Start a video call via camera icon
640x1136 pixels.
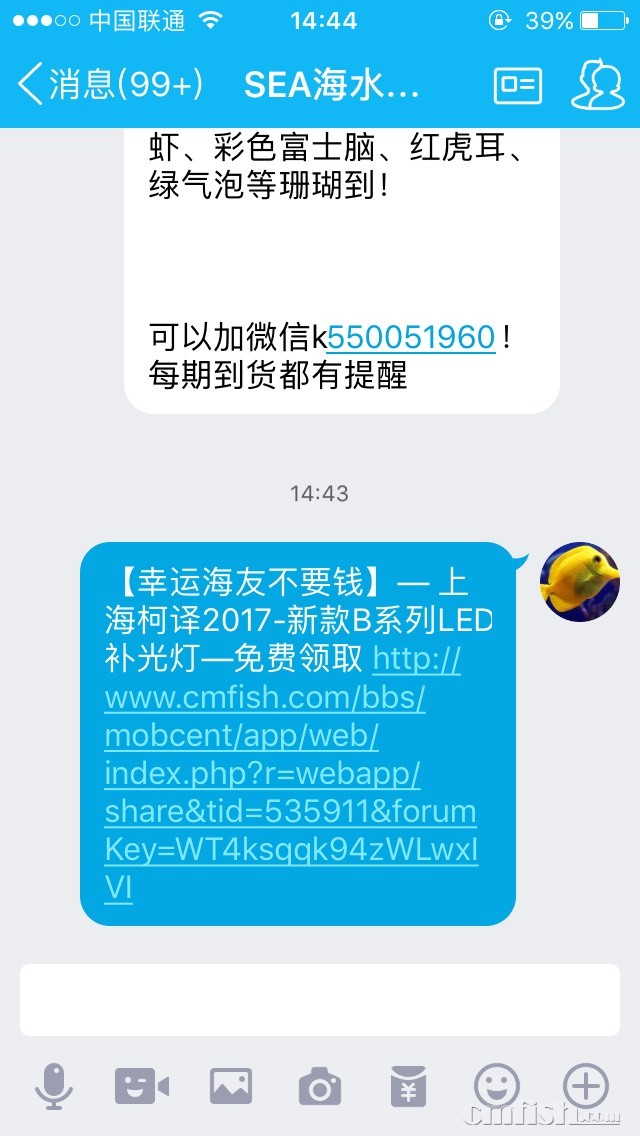[142, 1086]
